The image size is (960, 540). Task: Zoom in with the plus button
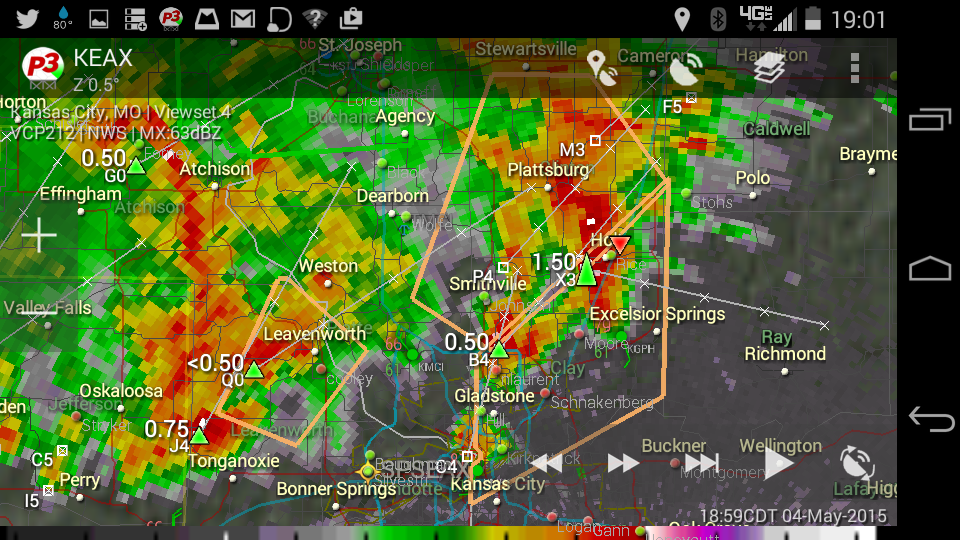coord(39,236)
